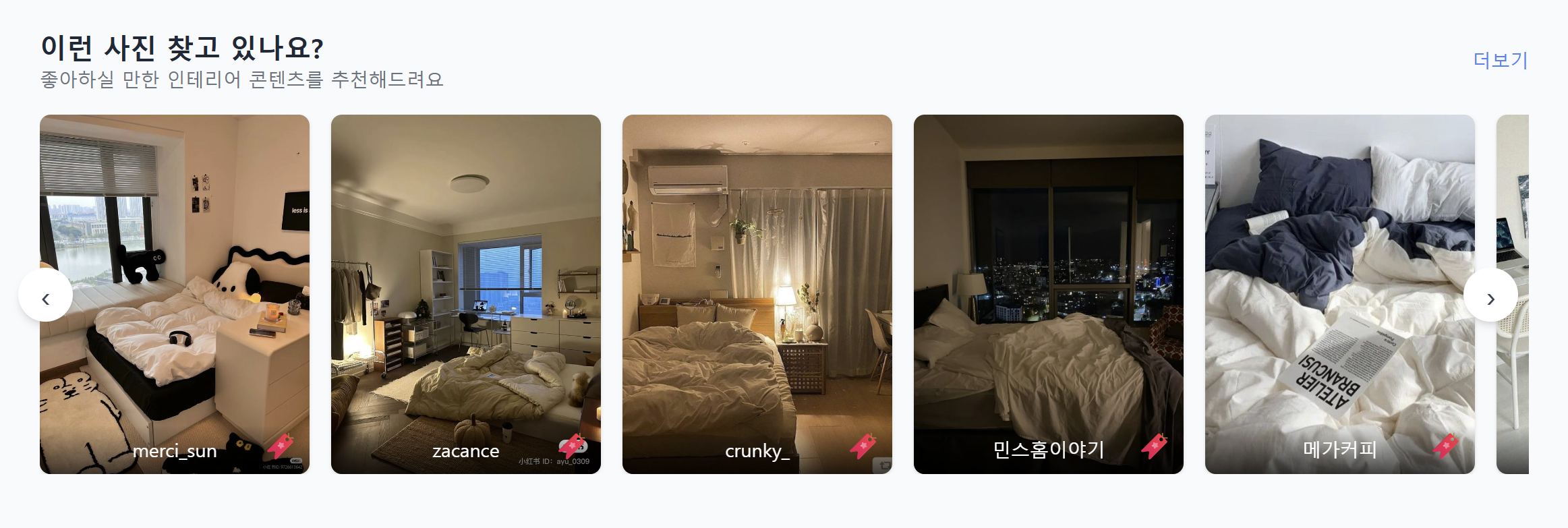Image resolution: width=1568 pixels, height=528 pixels.
Task: Bookmark the 민스홈이야기 photo
Action: click(1155, 446)
